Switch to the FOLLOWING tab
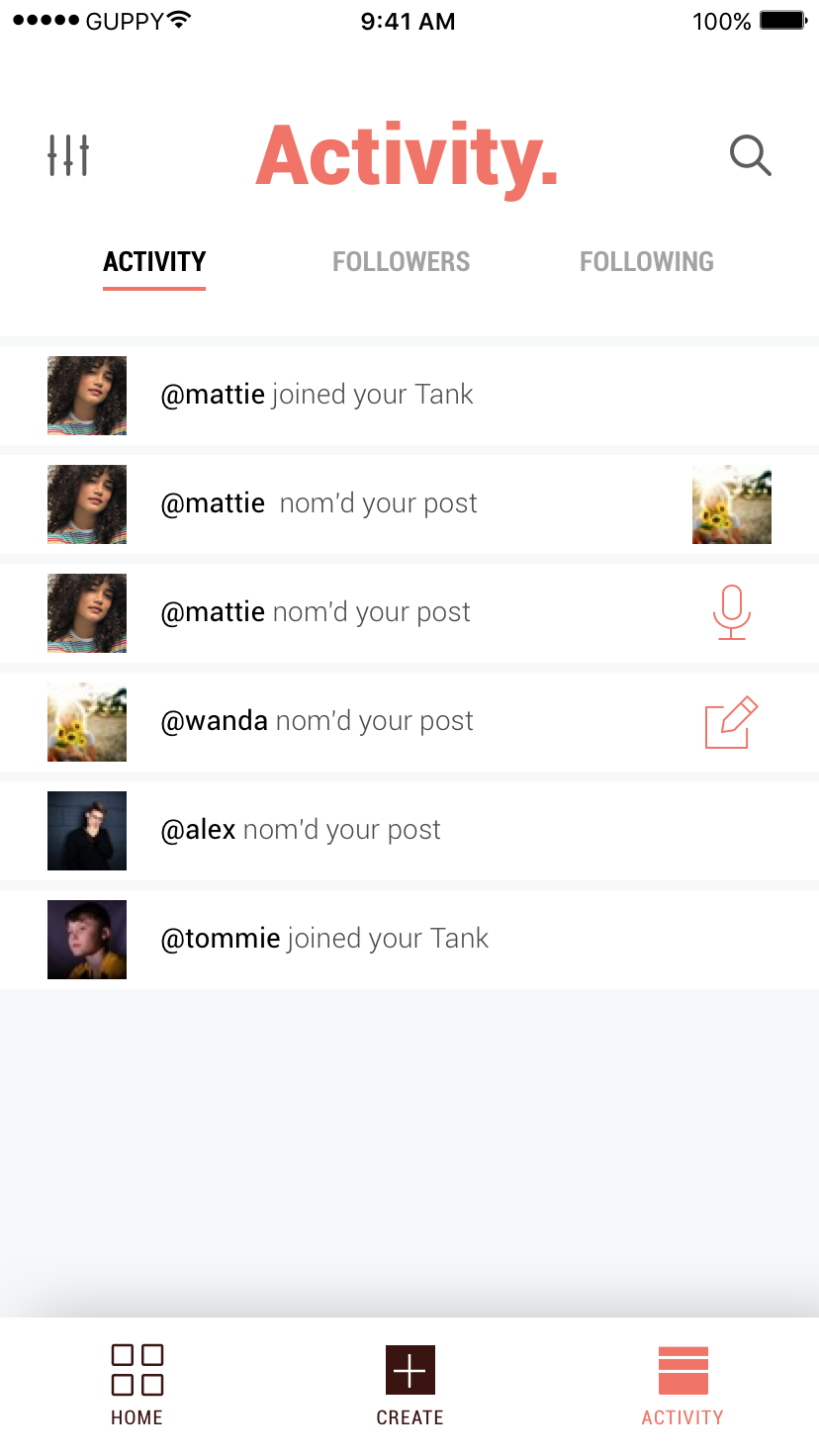This screenshot has height=1456, width=819. [x=646, y=262]
